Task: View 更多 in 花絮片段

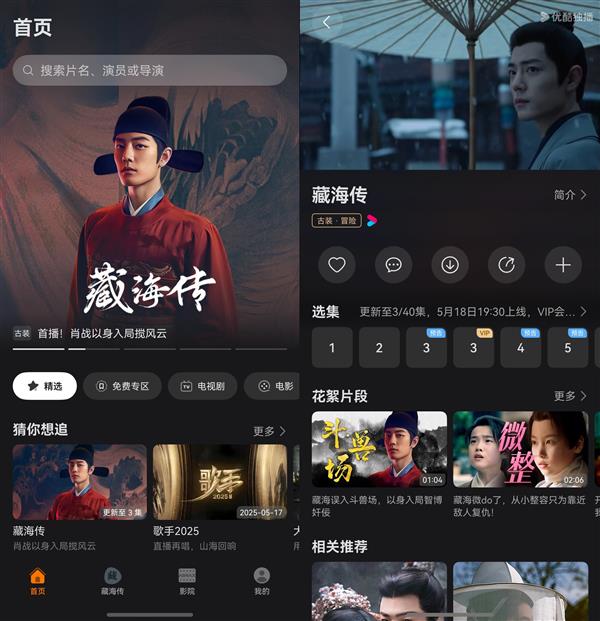Action: (x=570, y=396)
